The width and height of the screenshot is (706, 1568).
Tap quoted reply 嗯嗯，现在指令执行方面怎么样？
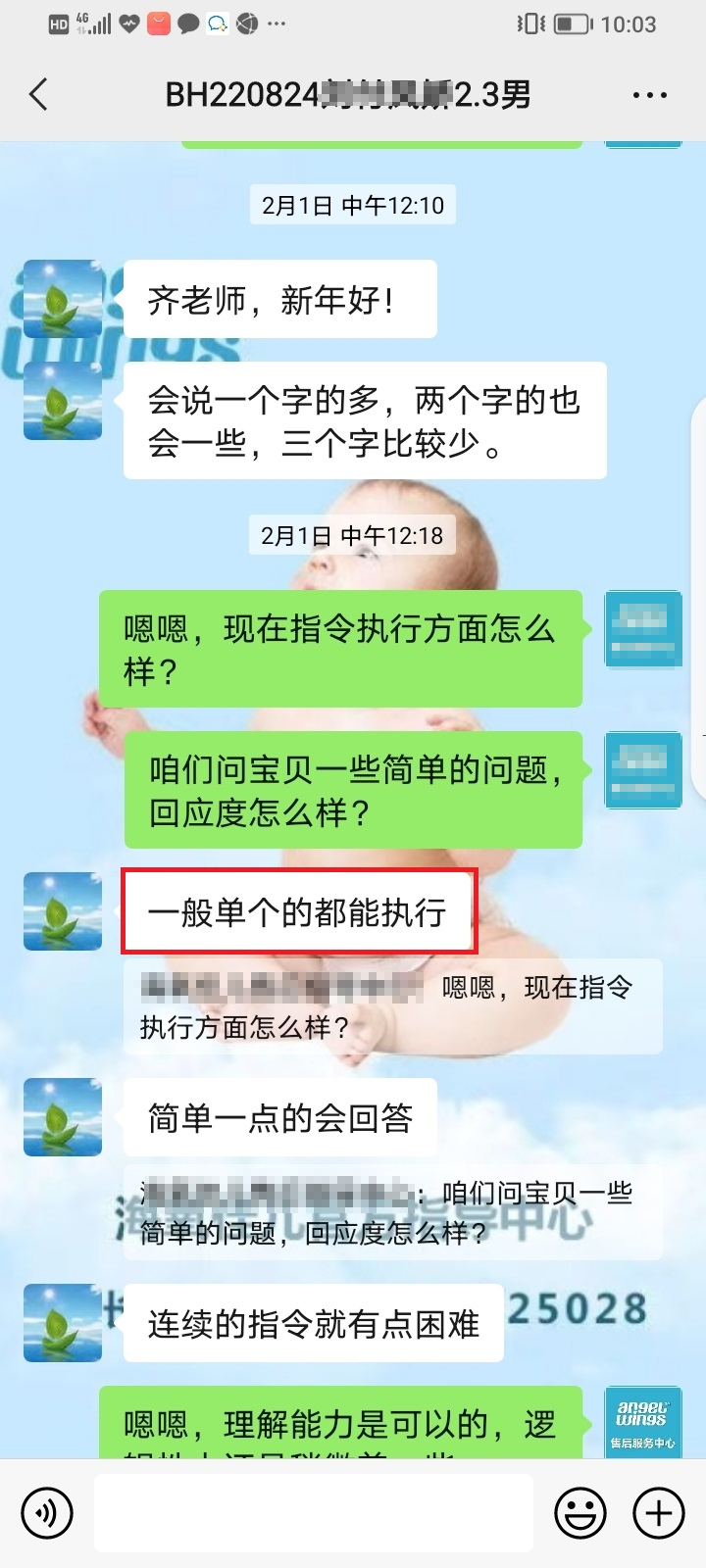392,1006
